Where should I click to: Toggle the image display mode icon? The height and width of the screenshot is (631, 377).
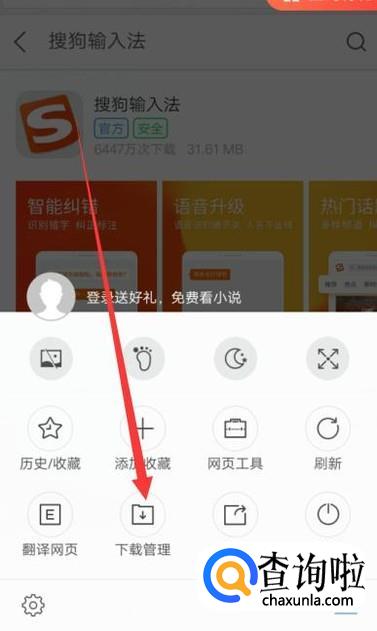(x=51, y=358)
